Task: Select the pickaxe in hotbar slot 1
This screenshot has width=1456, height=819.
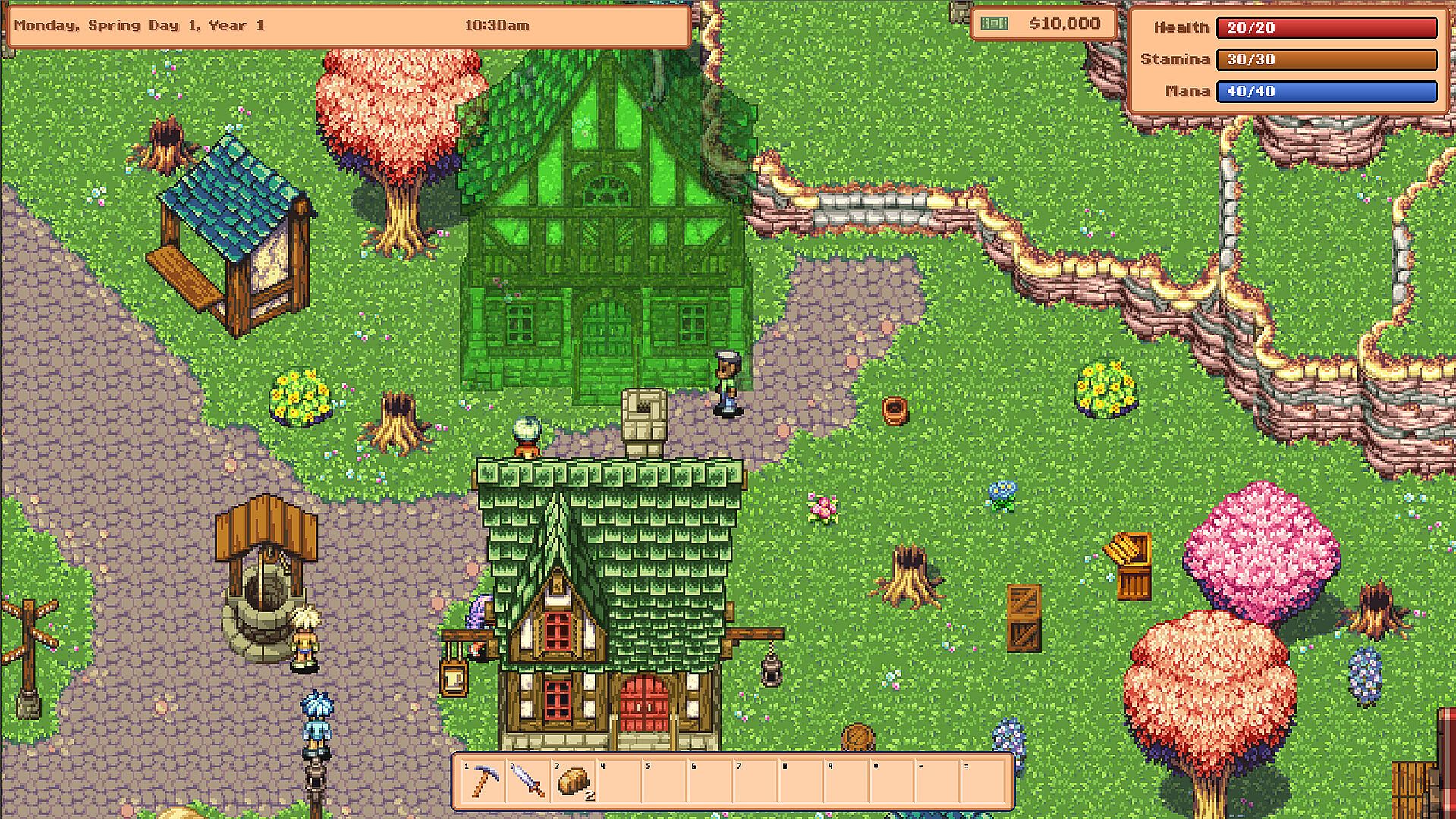Action: [x=483, y=781]
